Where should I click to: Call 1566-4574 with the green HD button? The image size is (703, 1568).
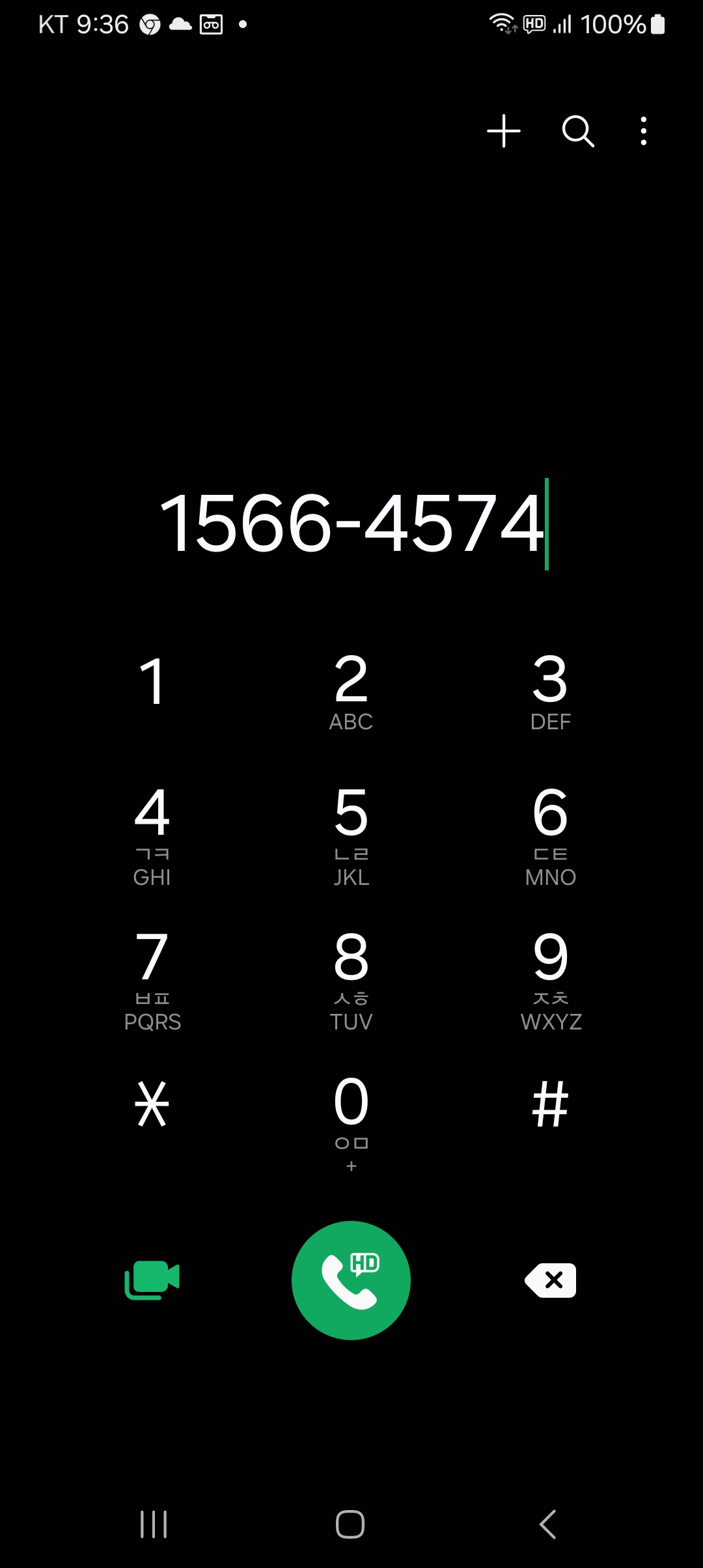click(351, 1280)
